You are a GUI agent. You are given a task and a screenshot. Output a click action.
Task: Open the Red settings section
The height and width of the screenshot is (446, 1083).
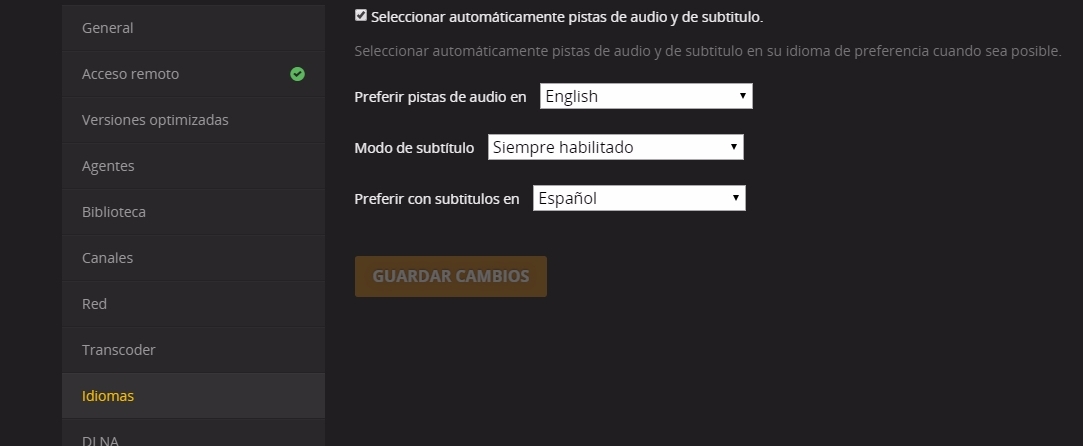(x=95, y=304)
